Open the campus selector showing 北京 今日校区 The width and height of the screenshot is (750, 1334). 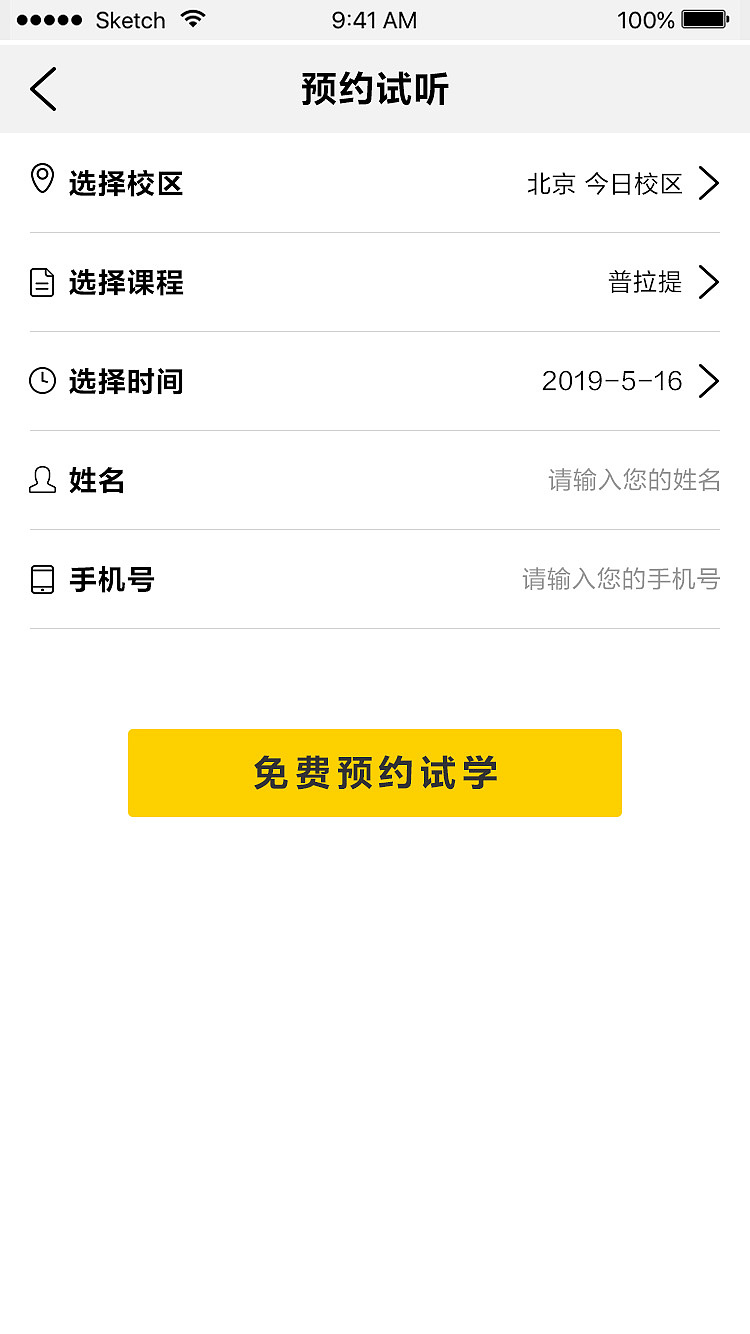pos(605,183)
